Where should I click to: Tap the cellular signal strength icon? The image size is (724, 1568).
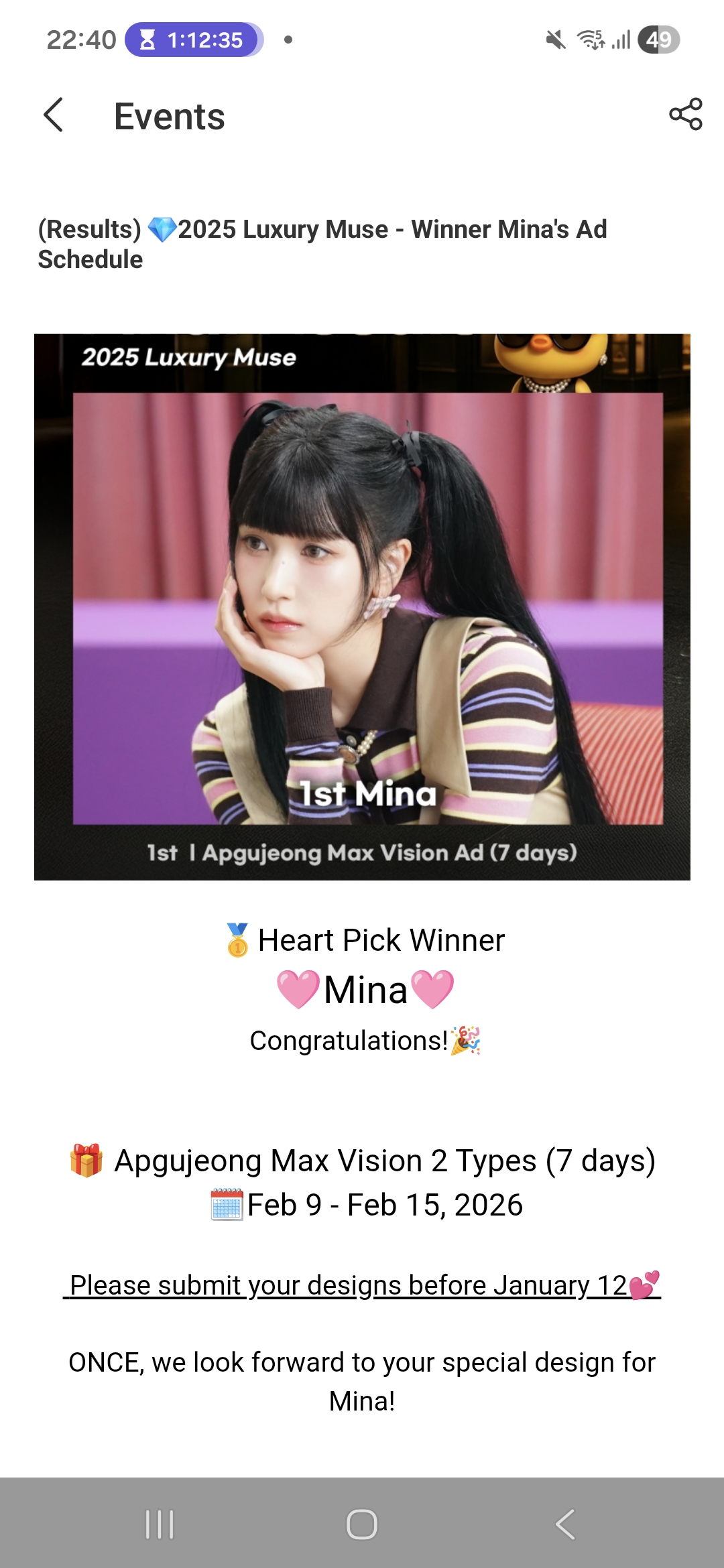620,40
